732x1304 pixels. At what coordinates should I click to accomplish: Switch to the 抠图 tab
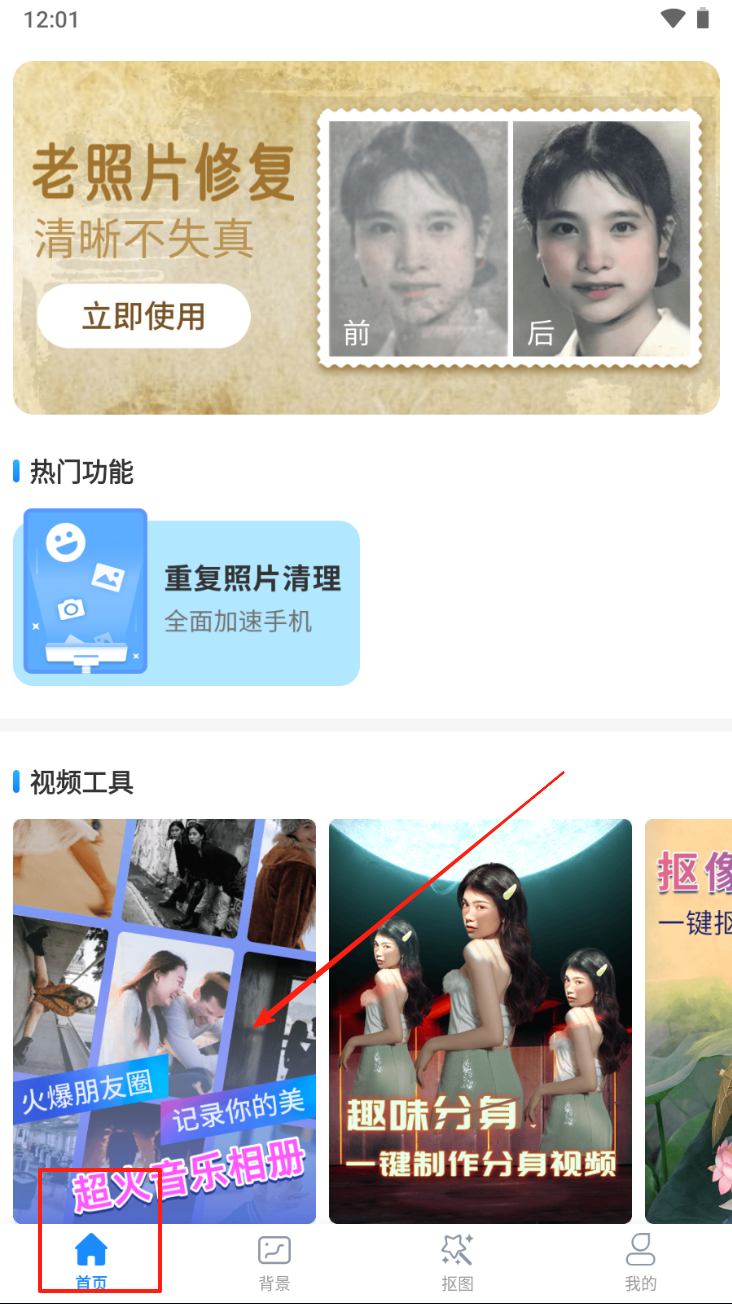pyautogui.click(x=457, y=1262)
